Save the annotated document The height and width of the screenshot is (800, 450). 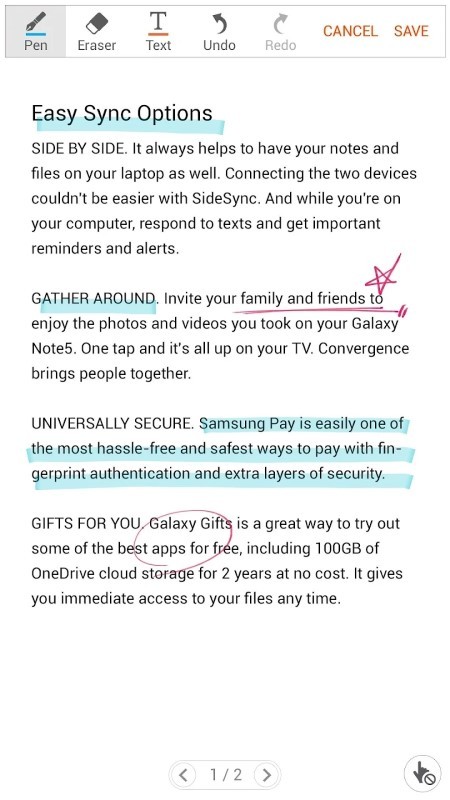411,31
